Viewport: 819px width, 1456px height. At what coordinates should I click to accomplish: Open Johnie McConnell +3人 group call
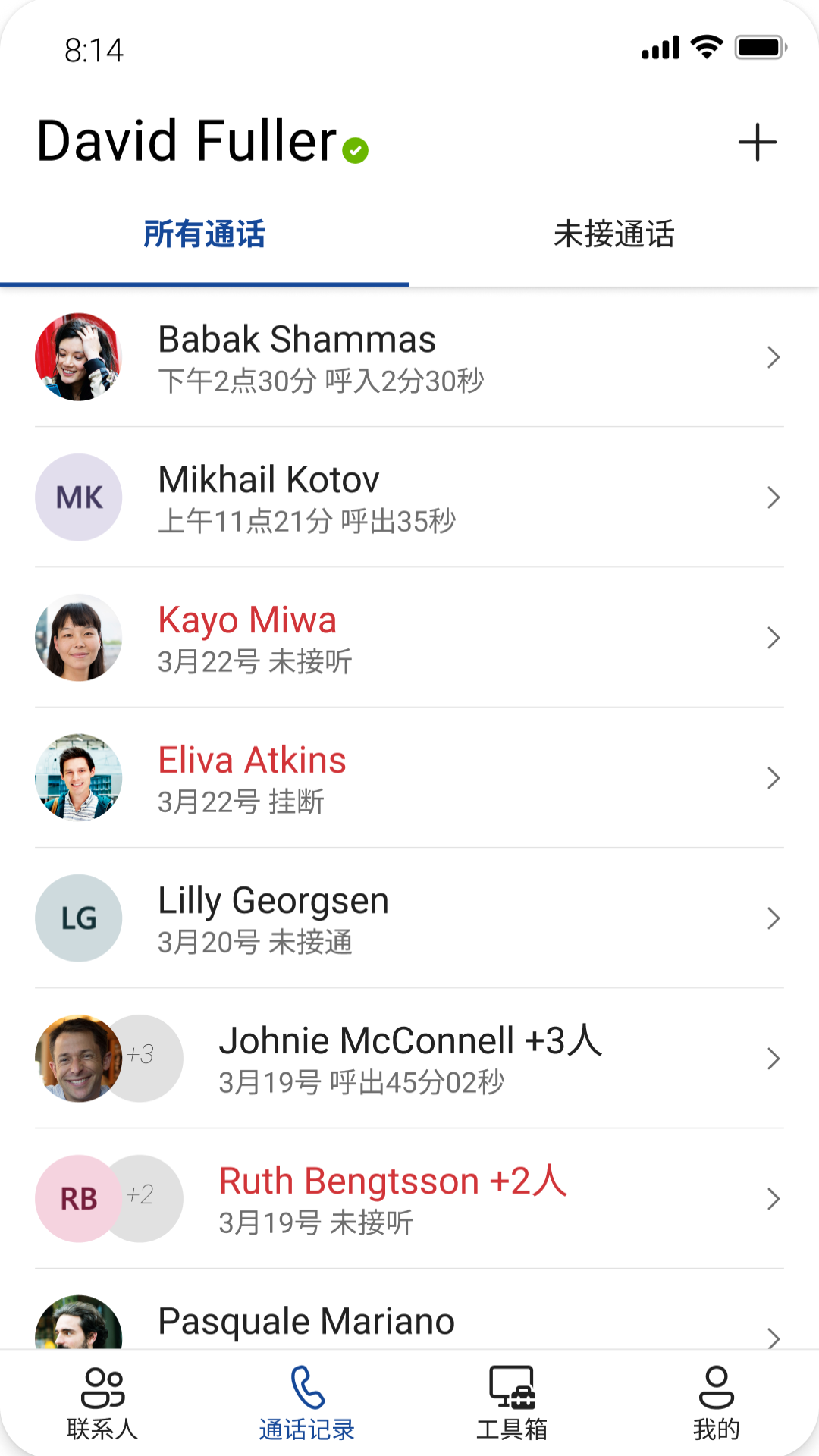click(x=409, y=1059)
